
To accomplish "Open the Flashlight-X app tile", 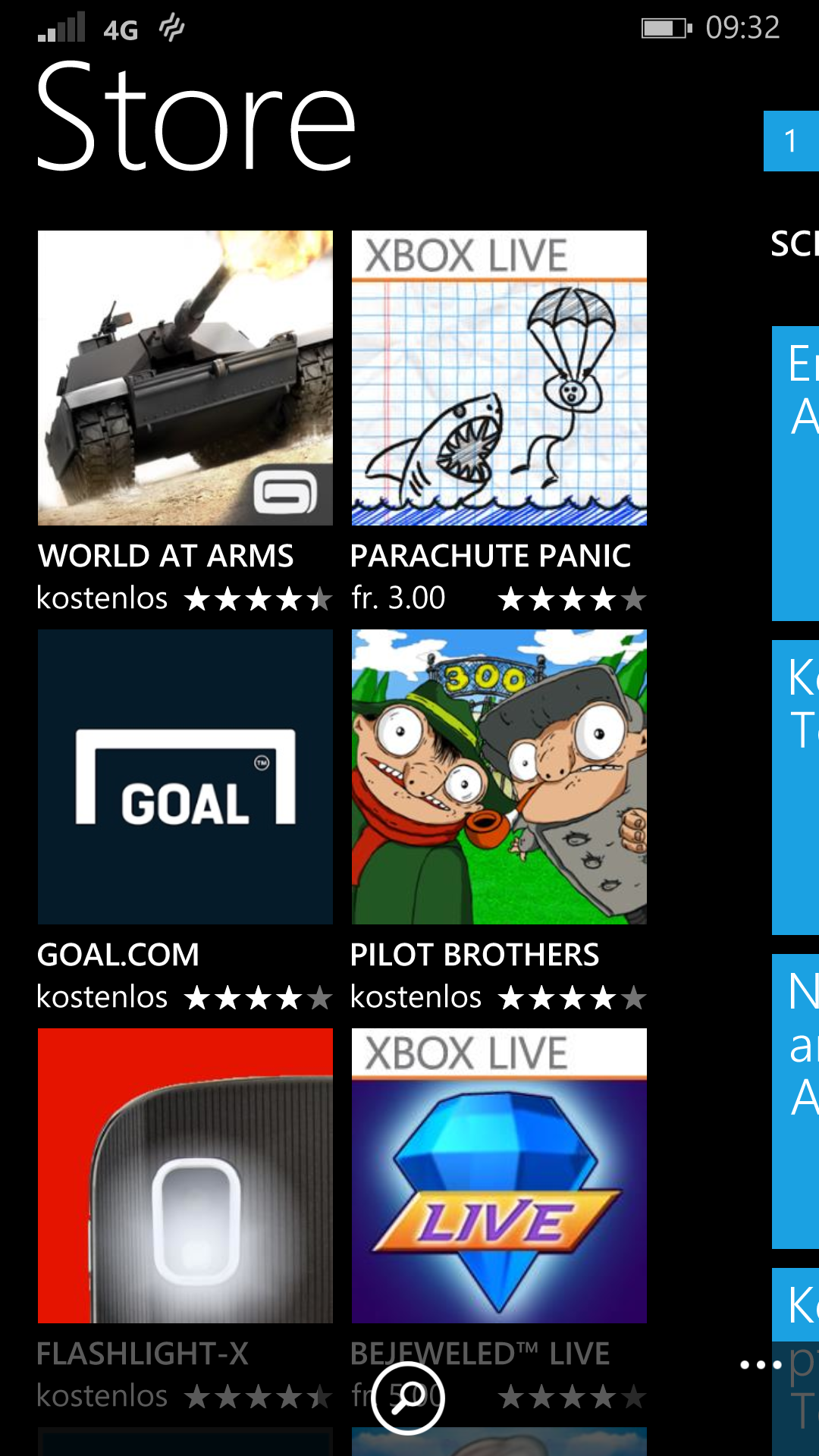I will (x=185, y=1175).
